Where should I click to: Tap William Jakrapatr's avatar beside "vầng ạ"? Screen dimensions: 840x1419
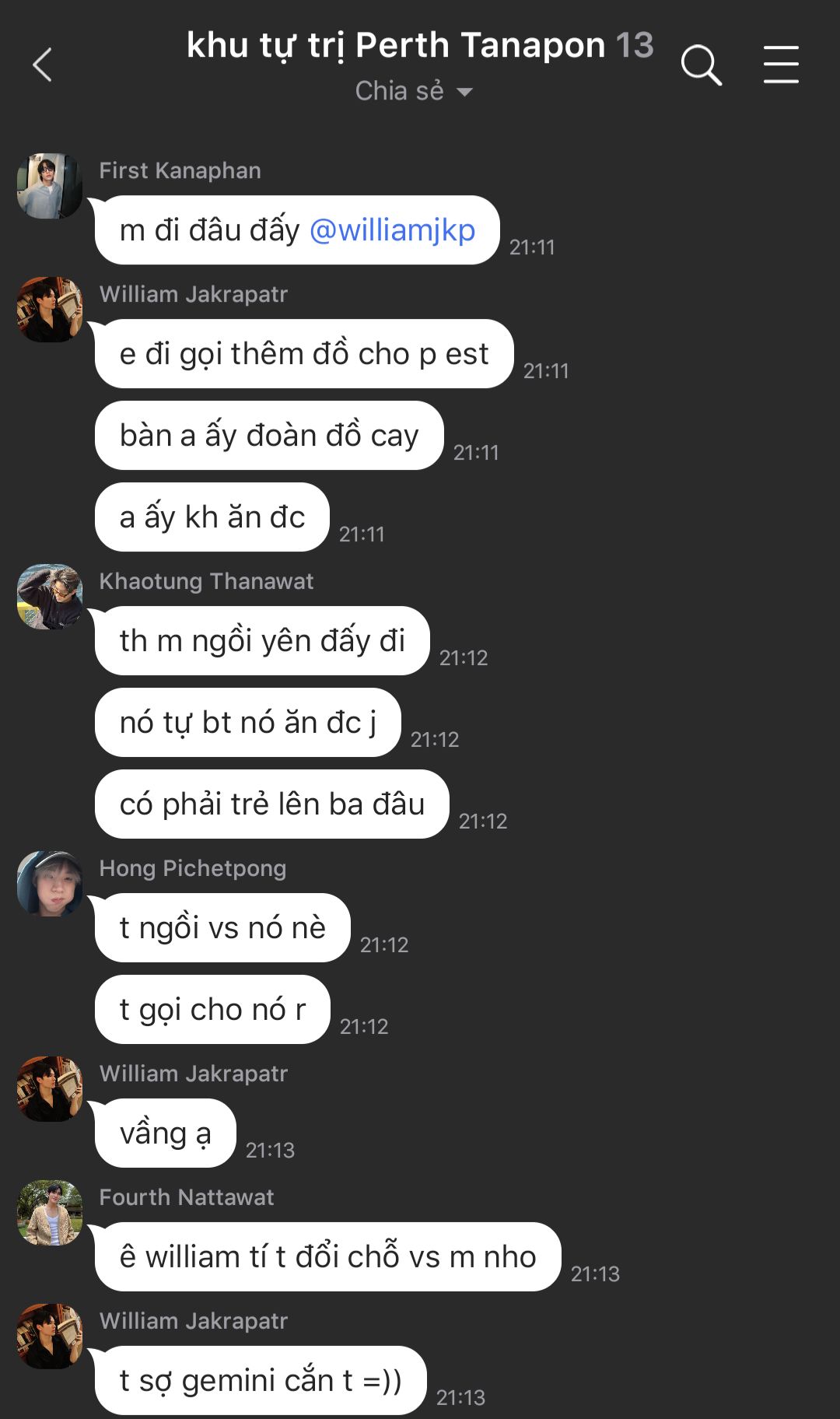click(x=50, y=1089)
